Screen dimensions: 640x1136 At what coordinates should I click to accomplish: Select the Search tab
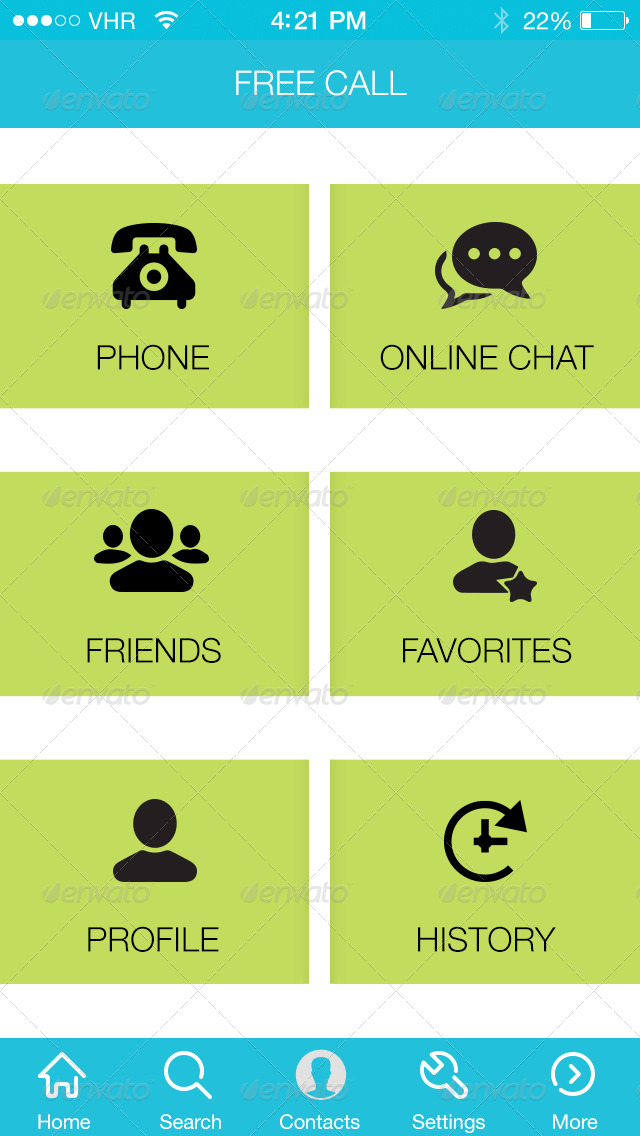tap(189, 1088)
